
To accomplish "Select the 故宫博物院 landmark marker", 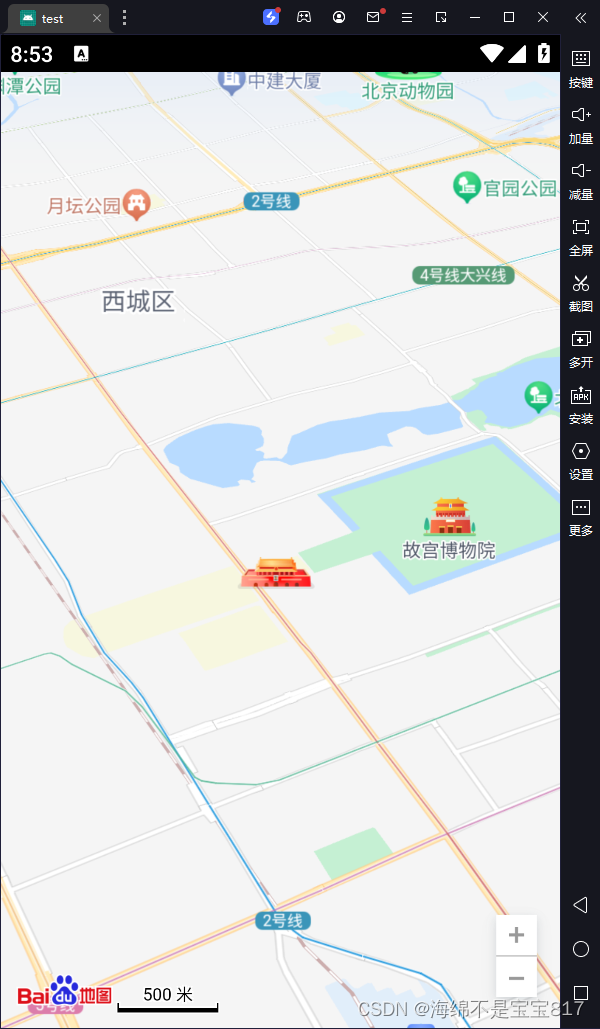I will point(450,516).
